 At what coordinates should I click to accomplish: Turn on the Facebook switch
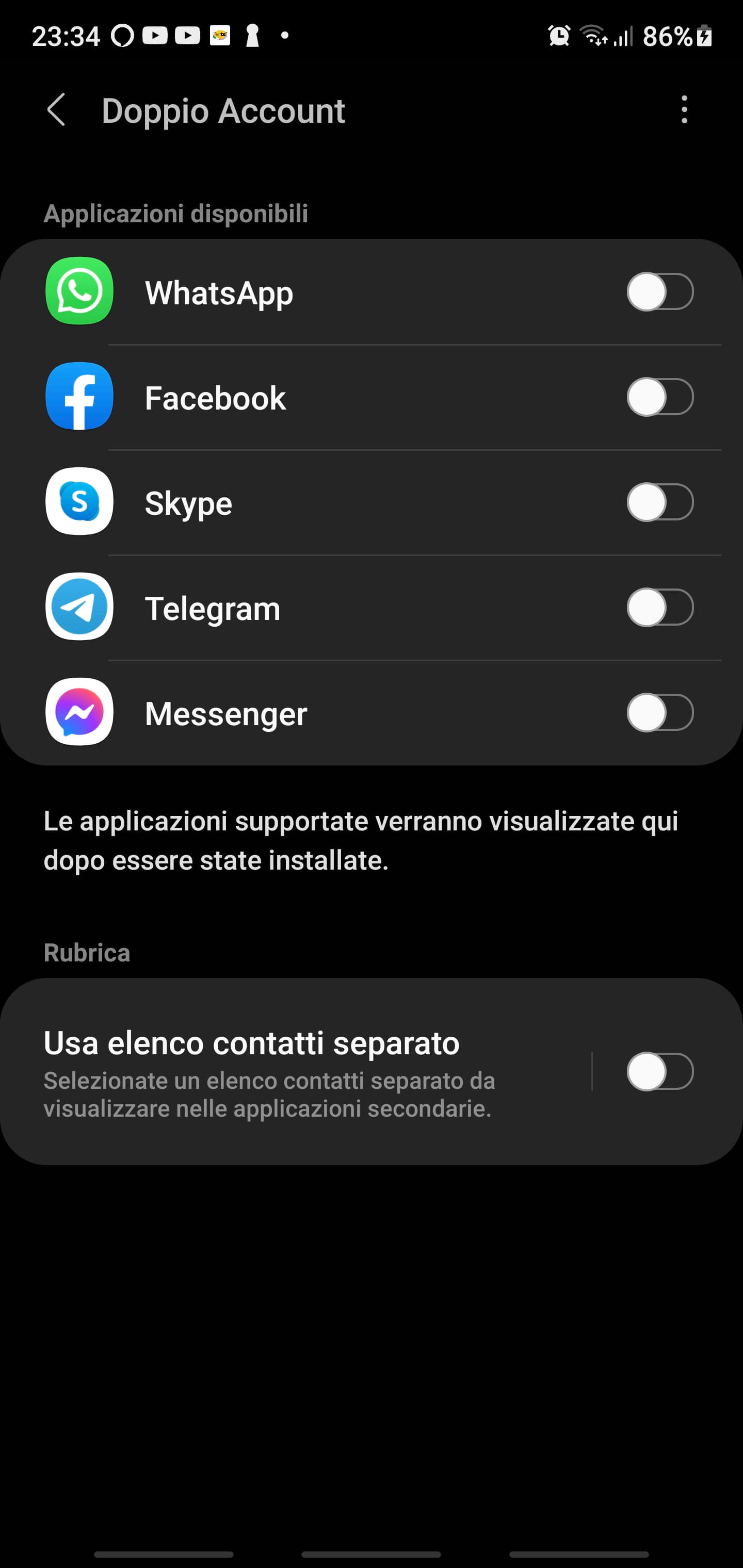tap(659, 398)
